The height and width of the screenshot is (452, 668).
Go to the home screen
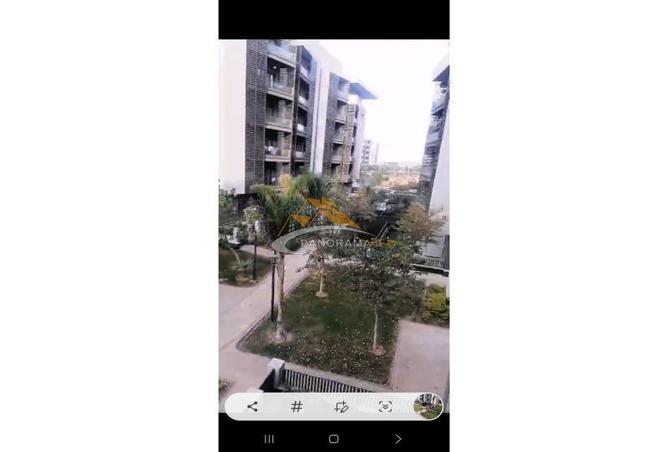point(333,439)
